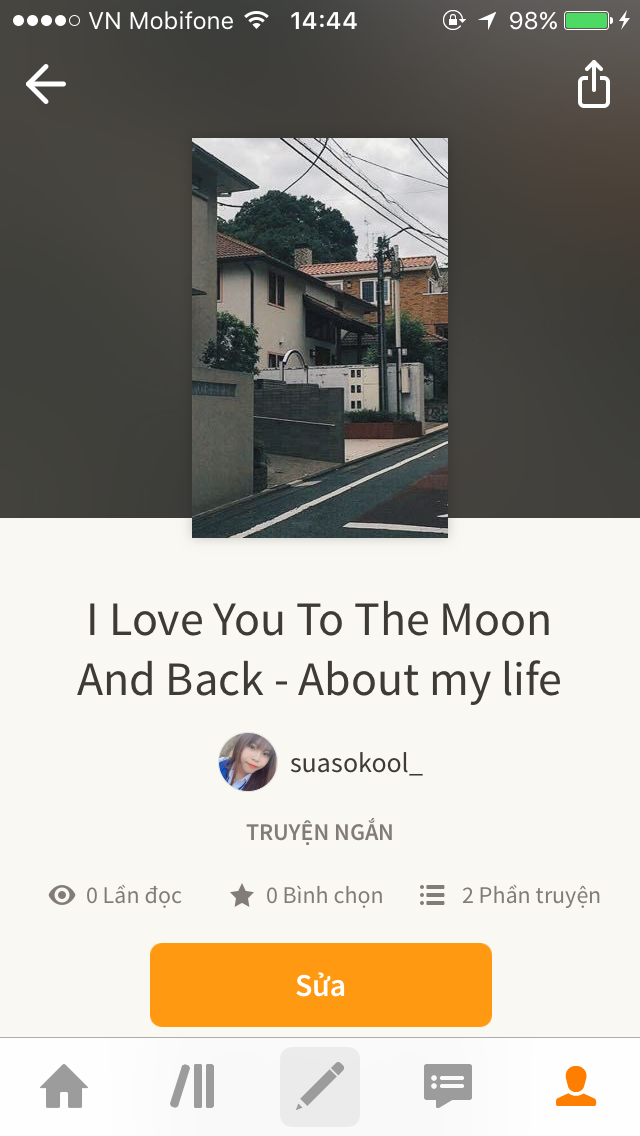
Task: Switch to the Messages tab
Action: (447, 1086)
